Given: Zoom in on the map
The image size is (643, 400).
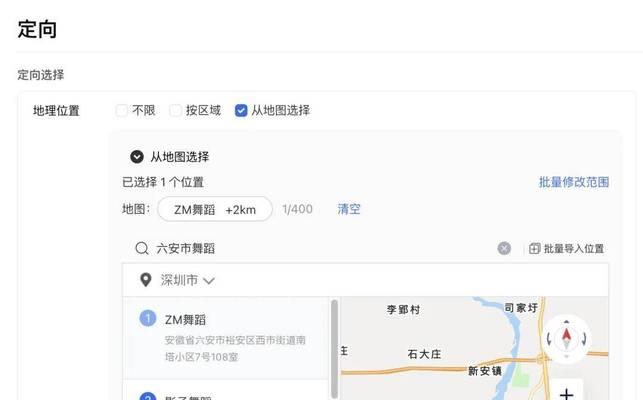Looking at the screenshot, I should (x=566, y=393).
